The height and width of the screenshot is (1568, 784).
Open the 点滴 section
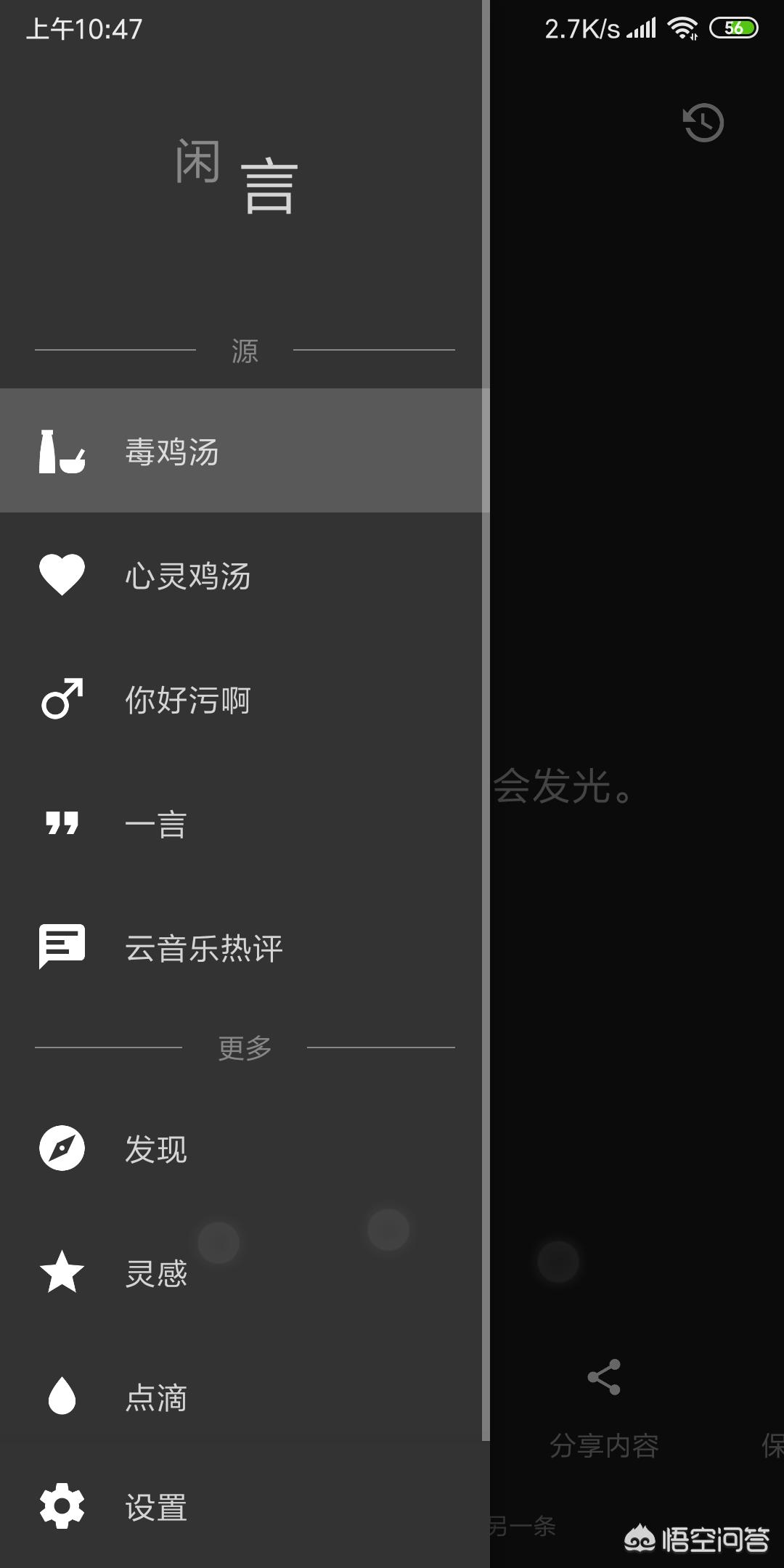245,1397
